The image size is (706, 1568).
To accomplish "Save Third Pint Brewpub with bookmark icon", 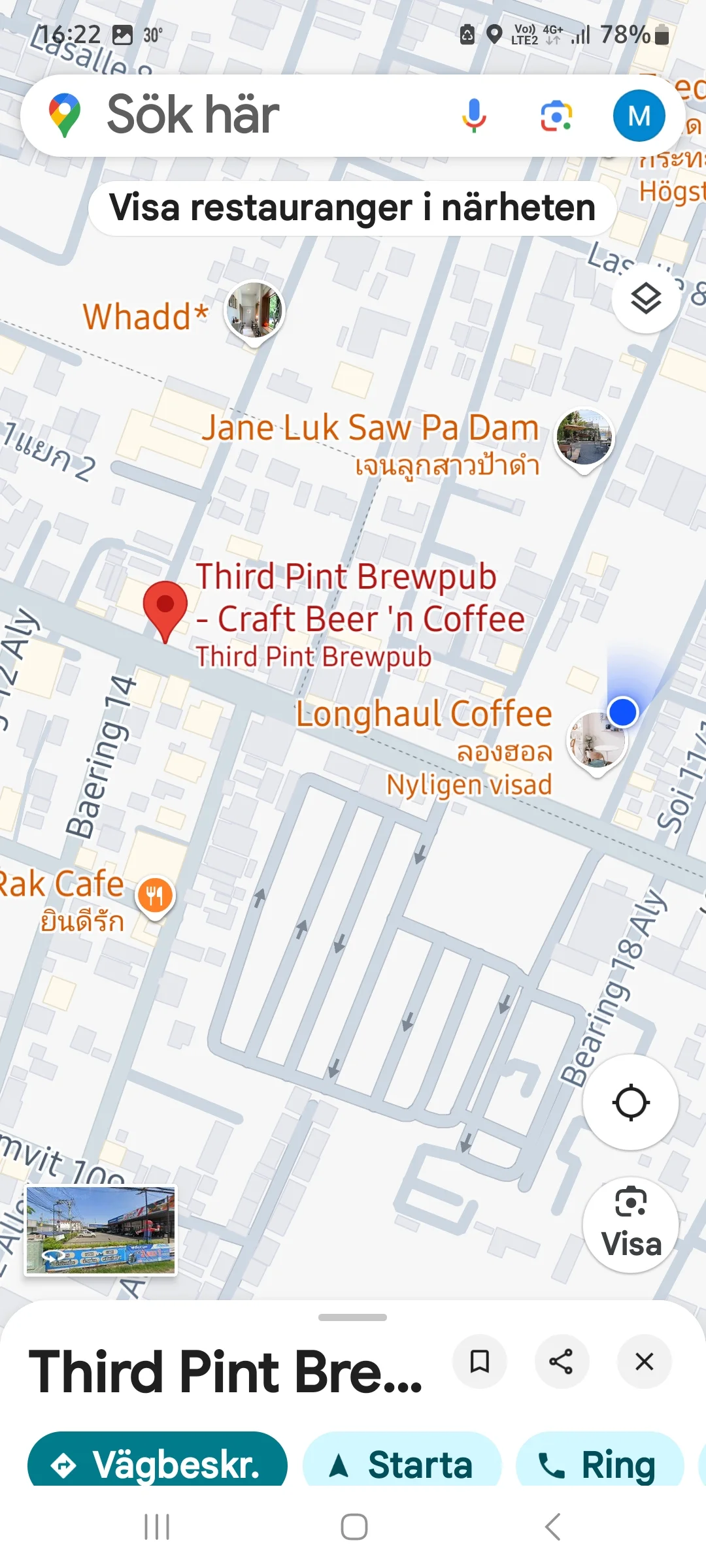I will 480,1362.
